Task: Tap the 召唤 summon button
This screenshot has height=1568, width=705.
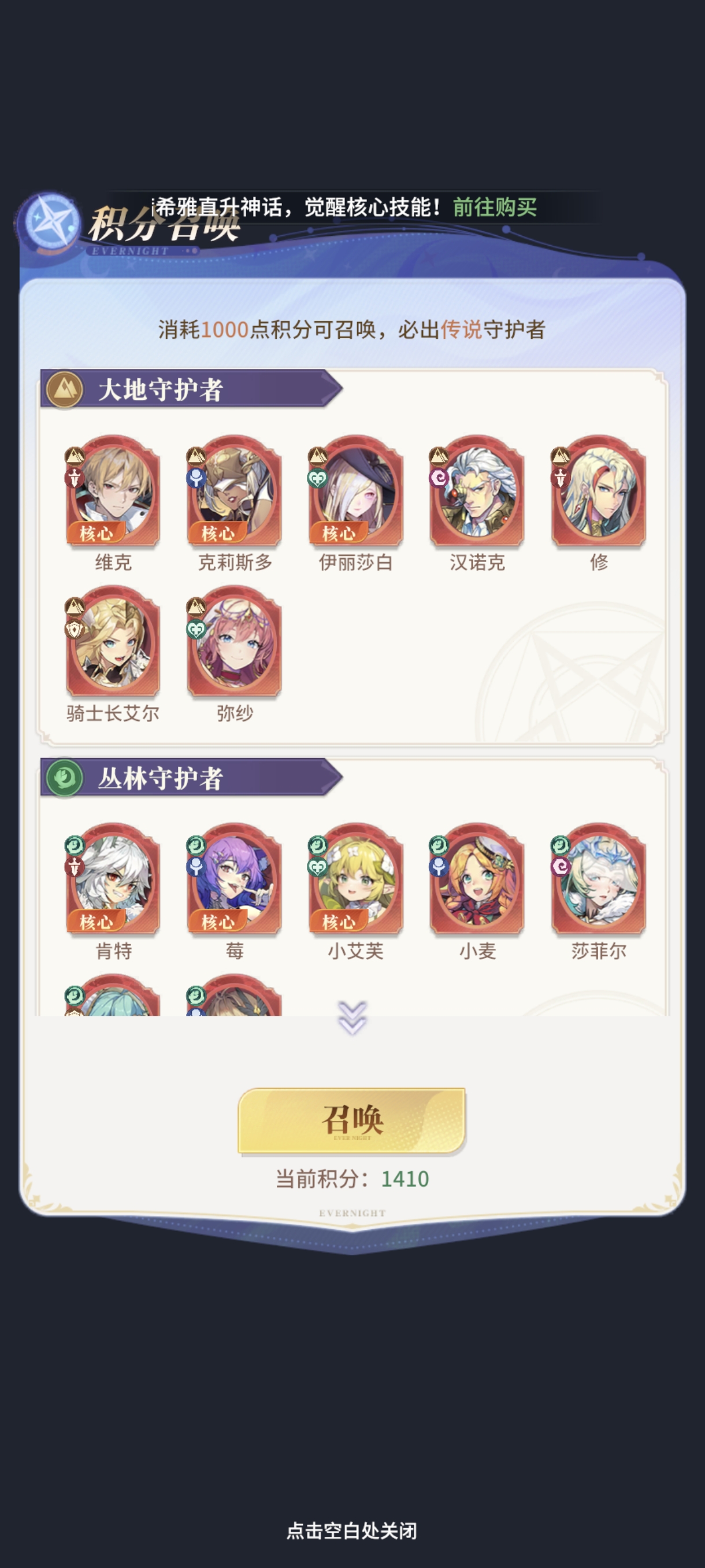Action: coord(351,1120)
